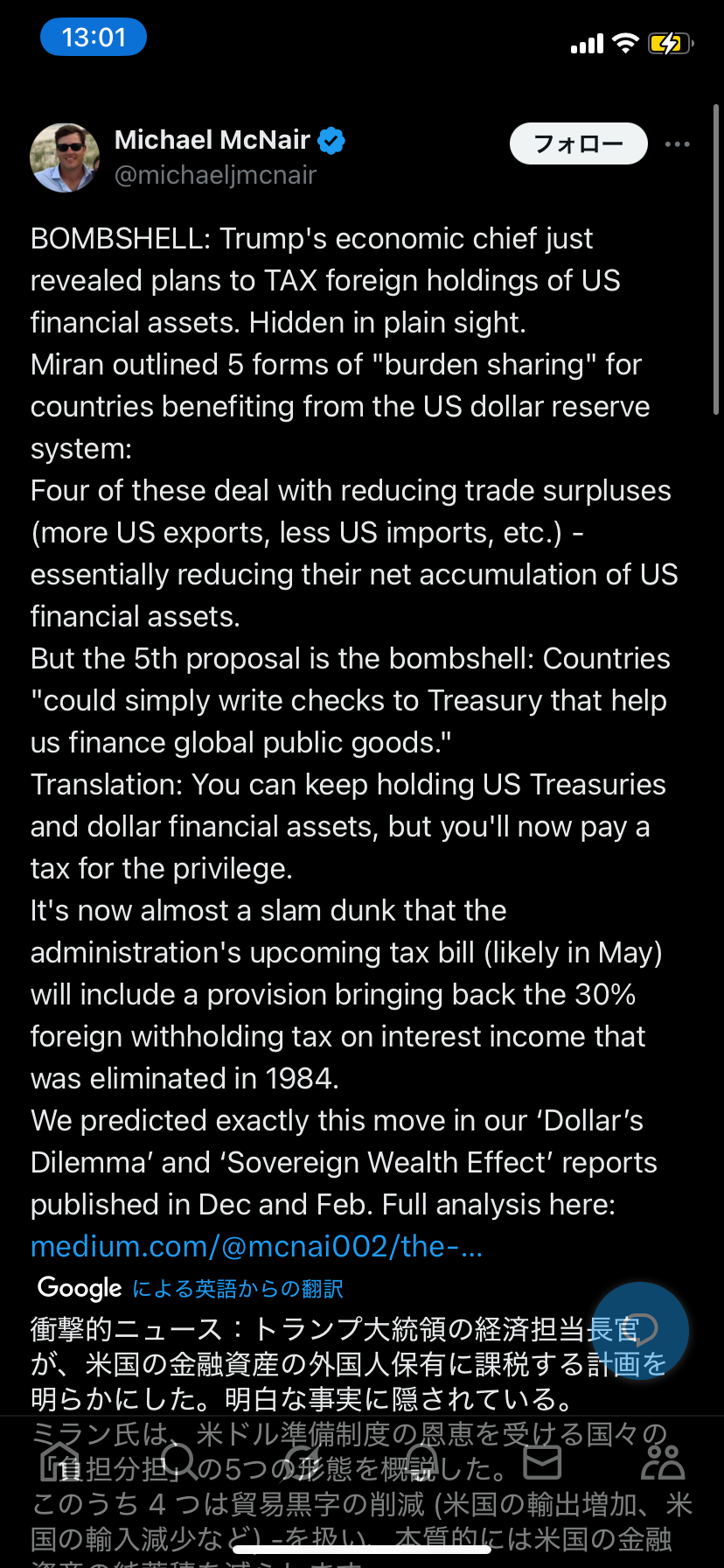Open the medium.com article link

coord(256,1246)
